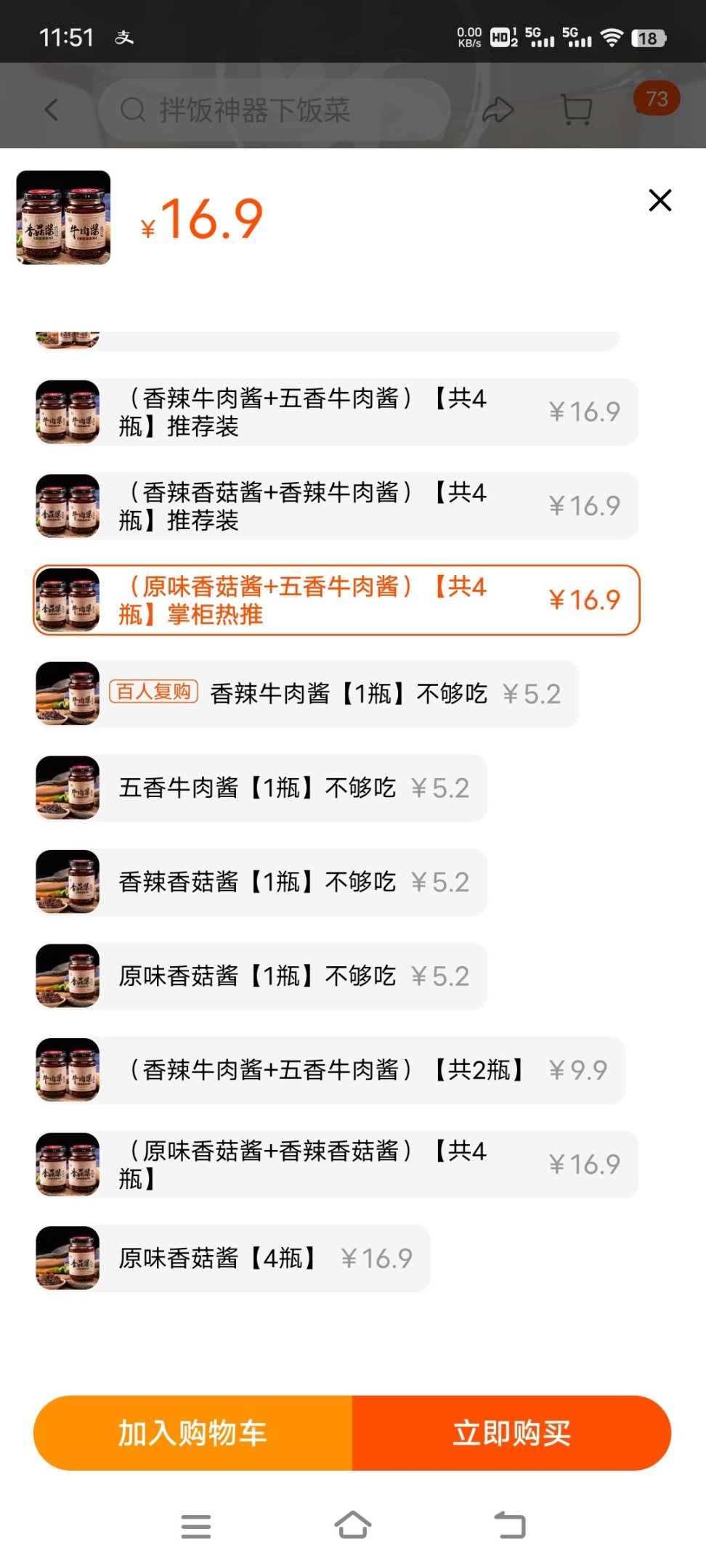Select 原味香菇酱 1瓶 option

coord(261,976)
